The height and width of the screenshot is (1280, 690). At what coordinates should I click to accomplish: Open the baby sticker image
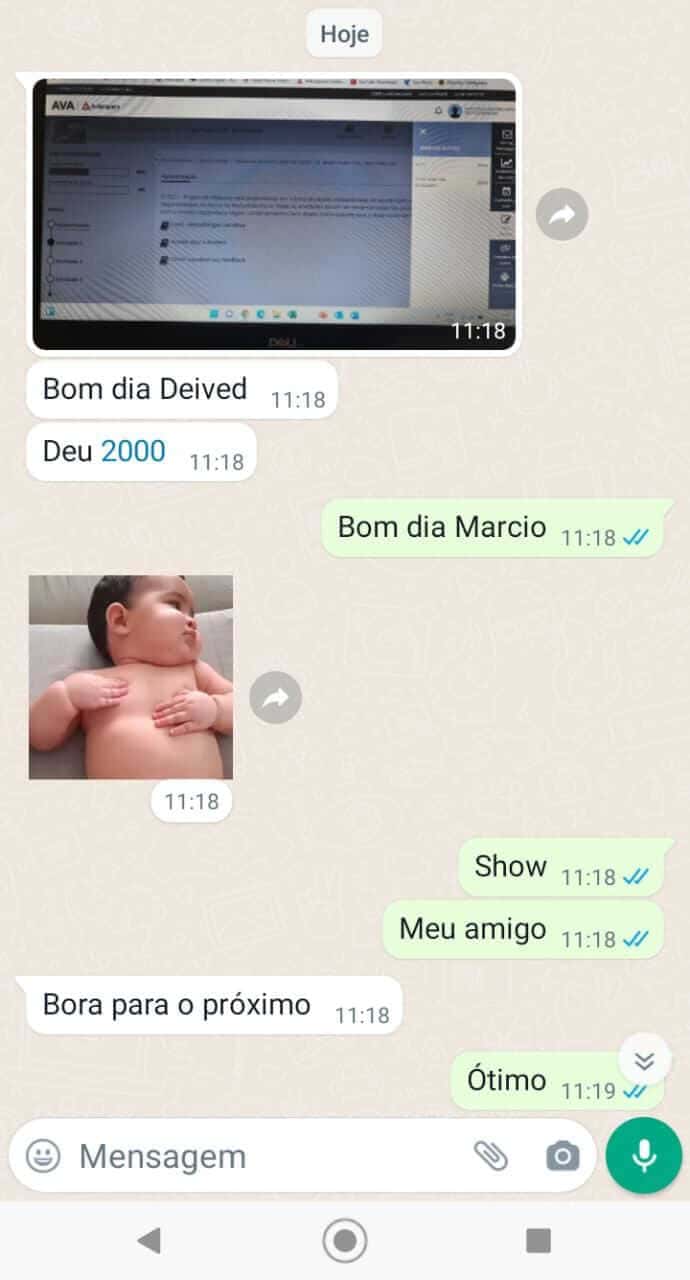[131, 677]
